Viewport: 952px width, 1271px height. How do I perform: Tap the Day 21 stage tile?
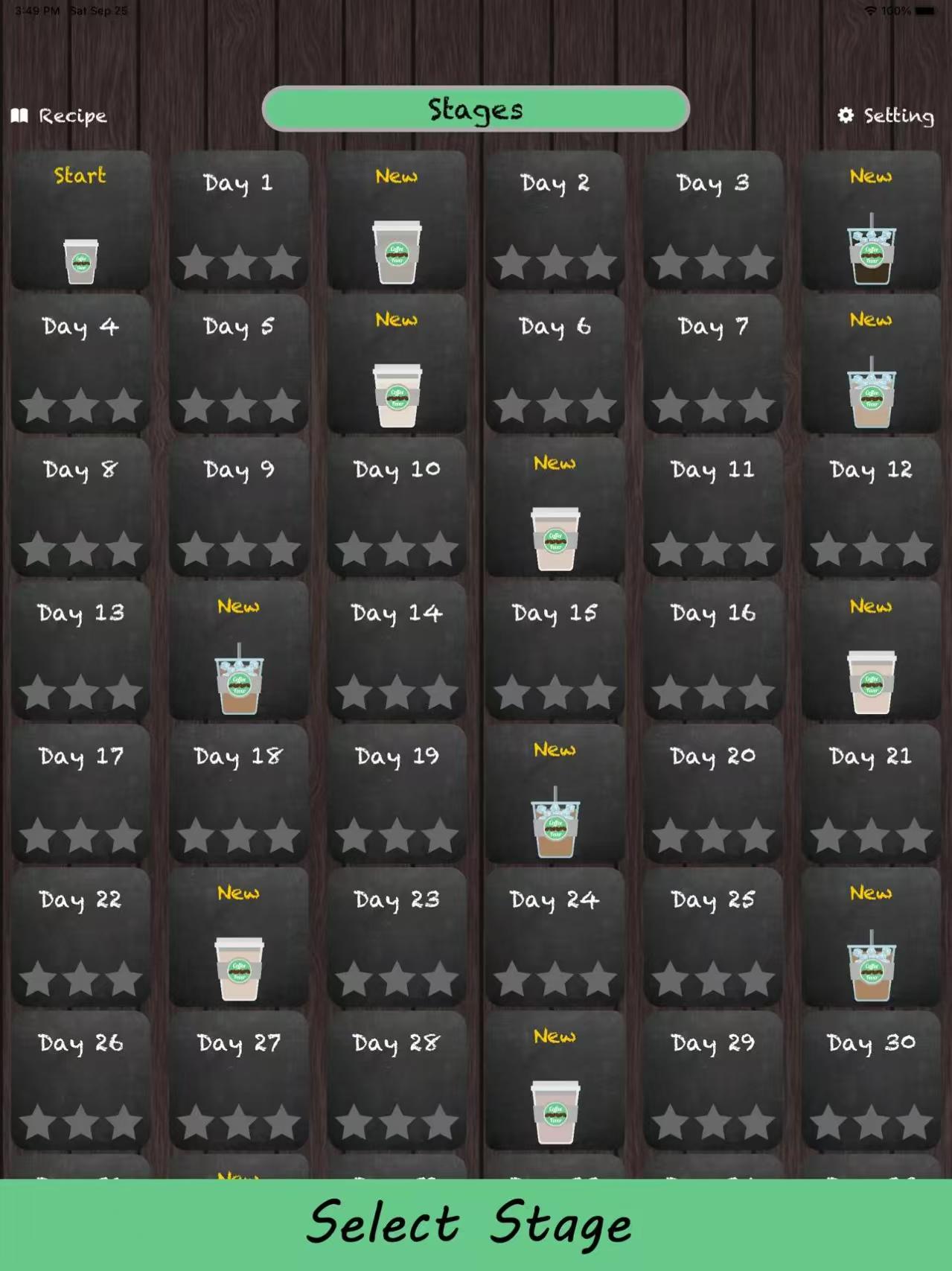pos(871,794)
